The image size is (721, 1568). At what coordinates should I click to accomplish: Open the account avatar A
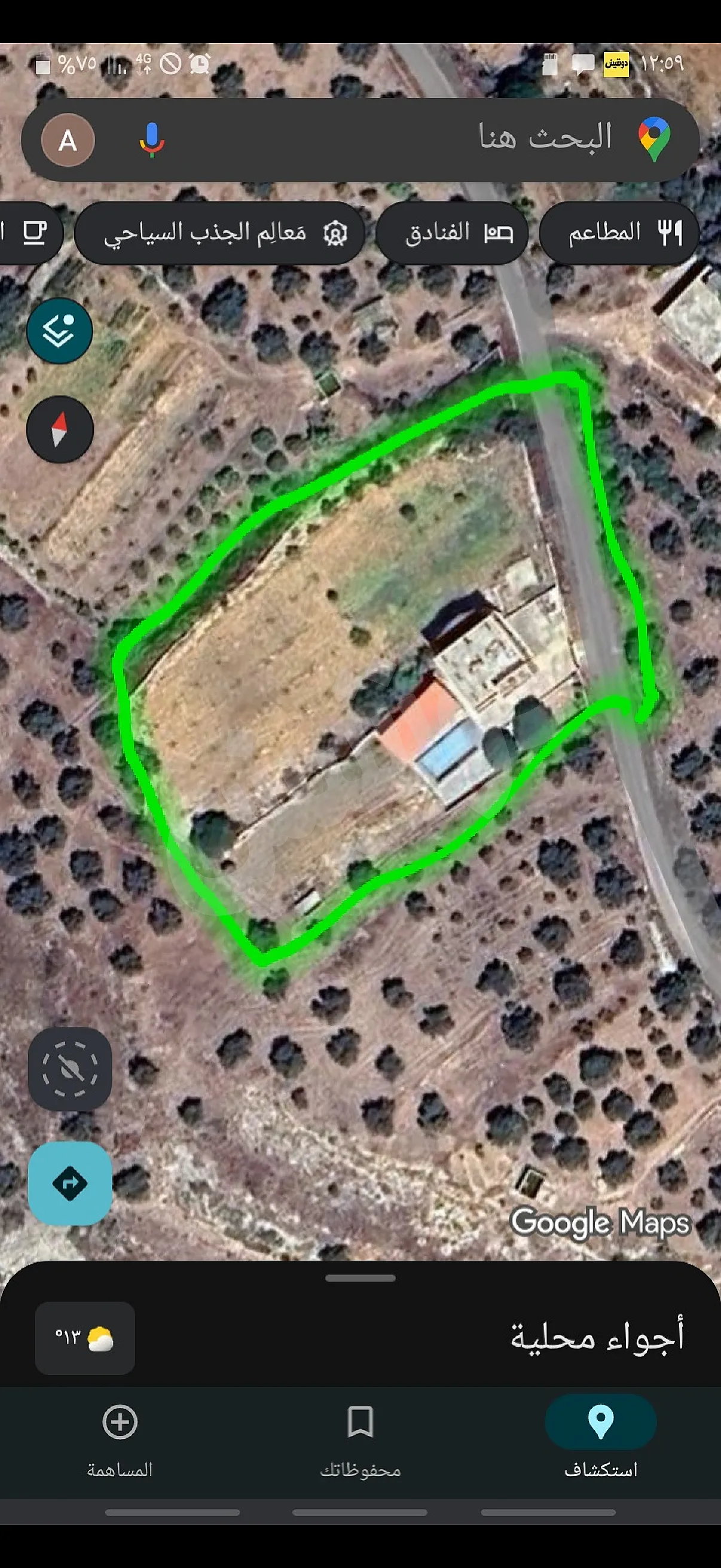[x=68, y=140]
